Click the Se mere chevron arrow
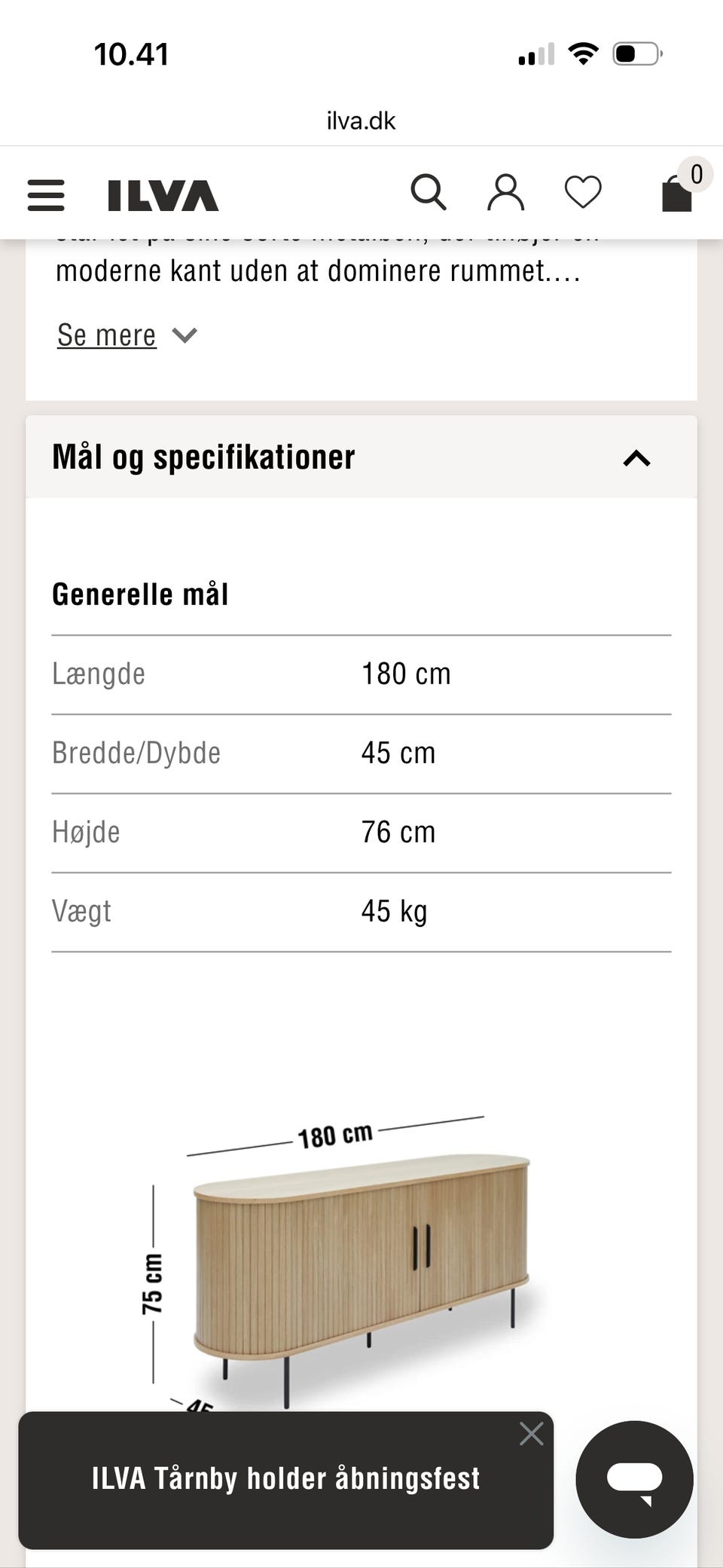This screenshot has width=723, height=1568. pyautogui.click(x=185, y=335)
